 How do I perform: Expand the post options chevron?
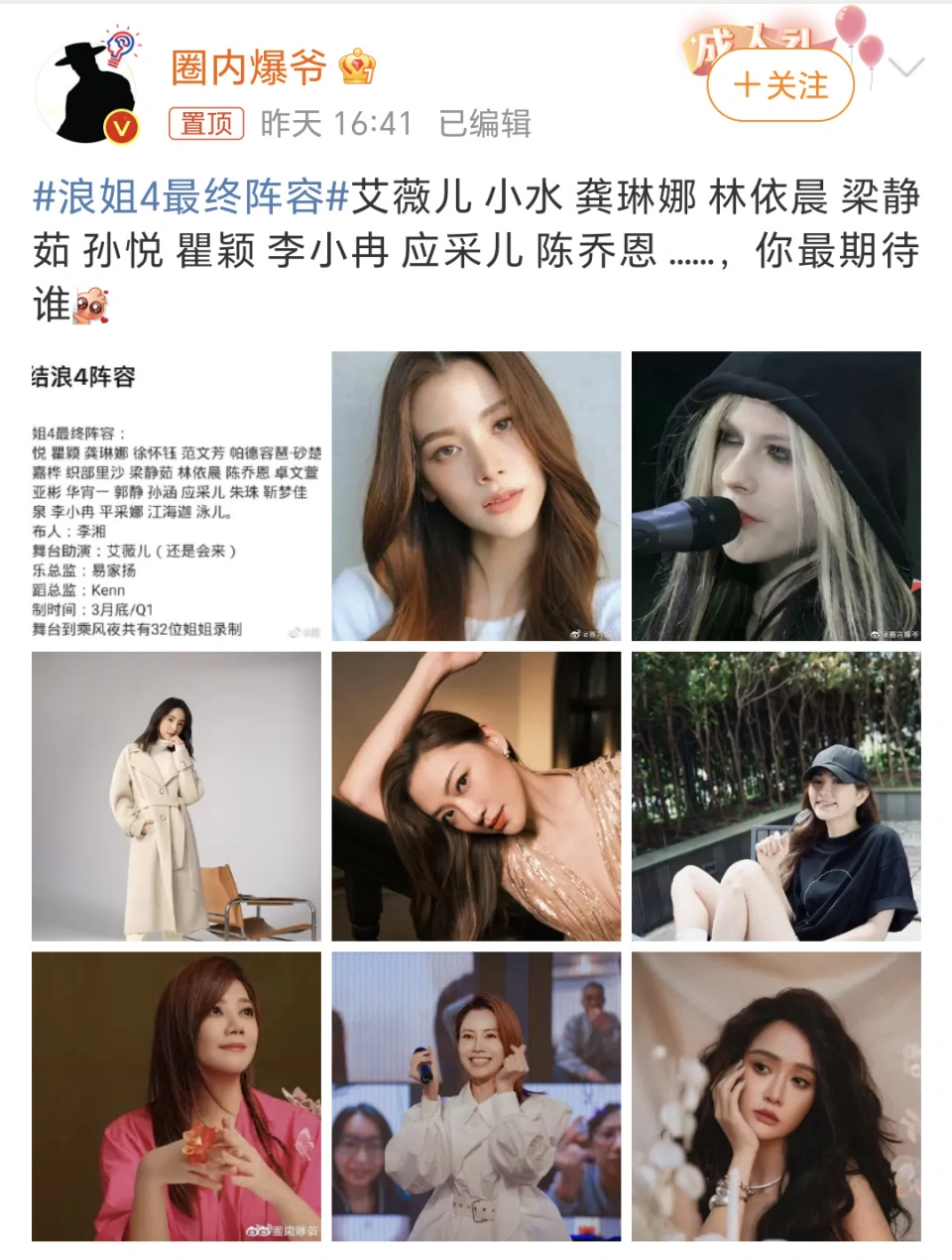[907, 68]
